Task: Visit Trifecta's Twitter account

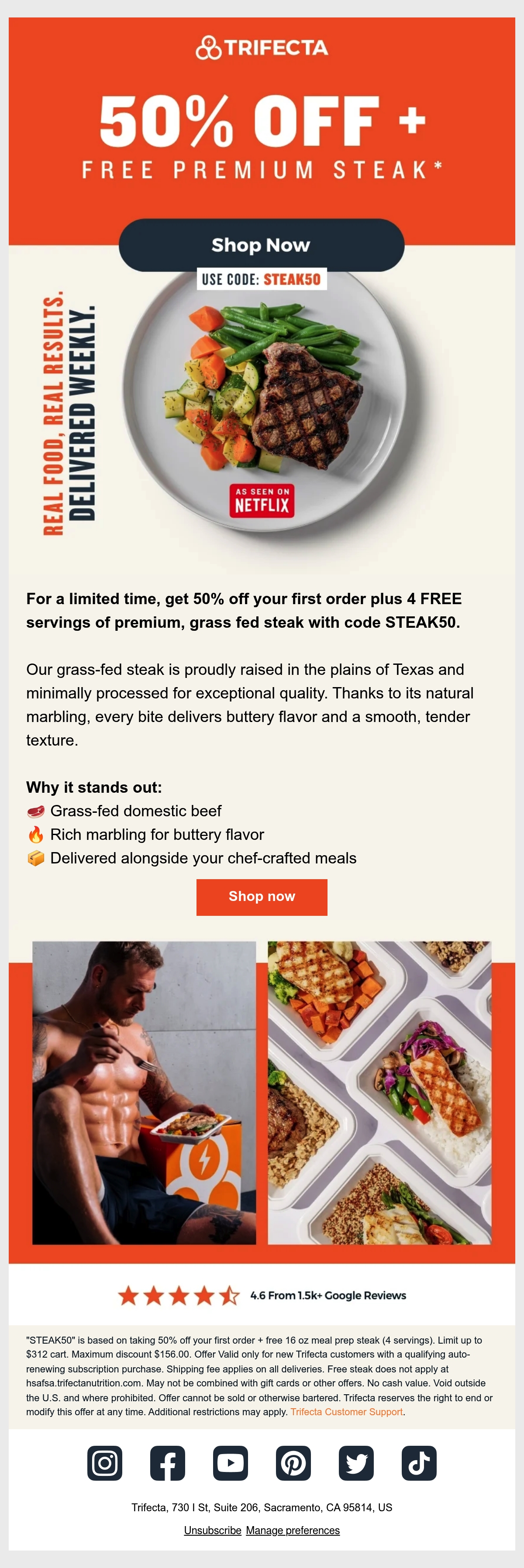Action: [x=356, y=1463]
